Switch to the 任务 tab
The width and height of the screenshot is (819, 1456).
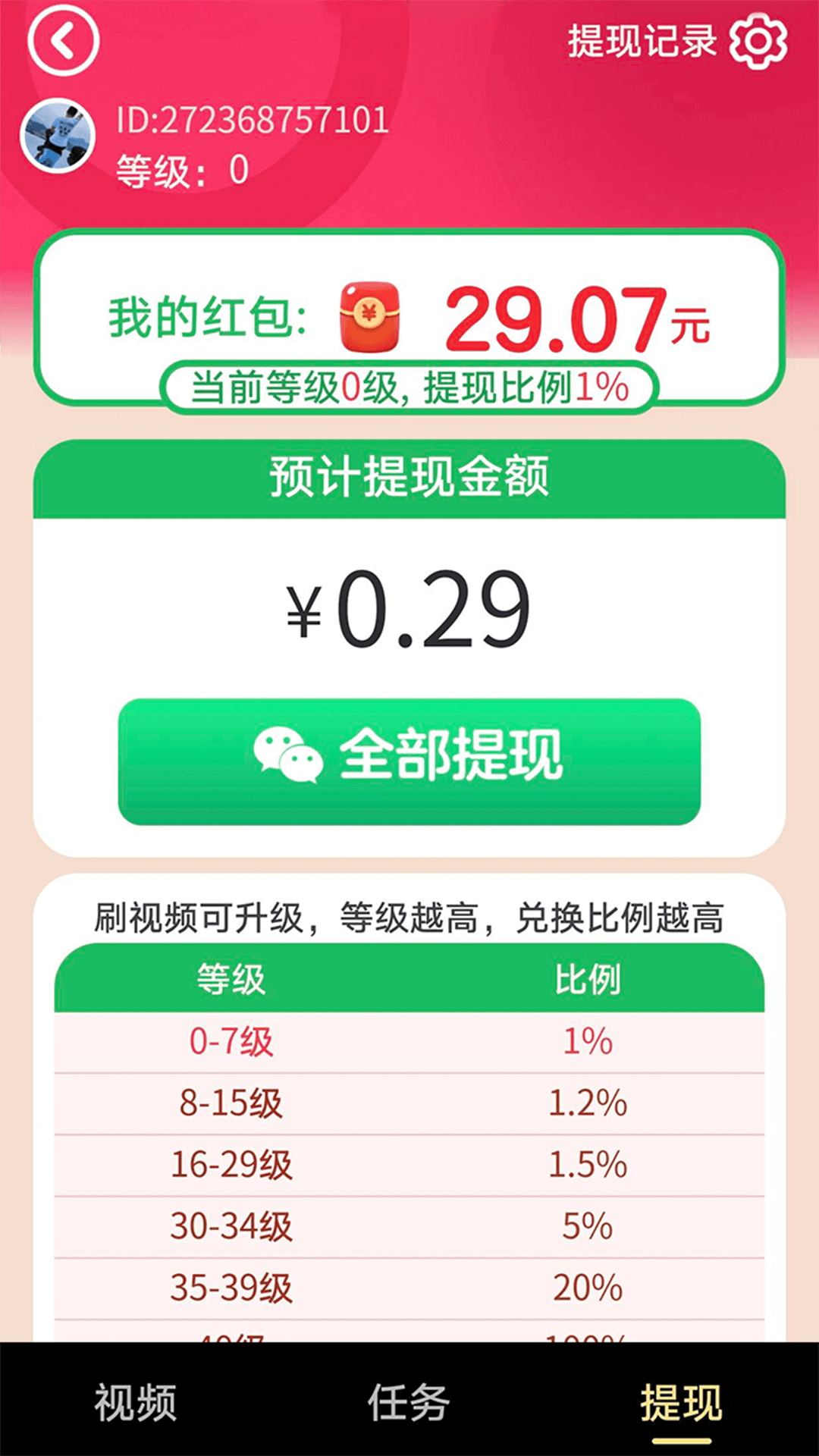tap(409, 1402)
